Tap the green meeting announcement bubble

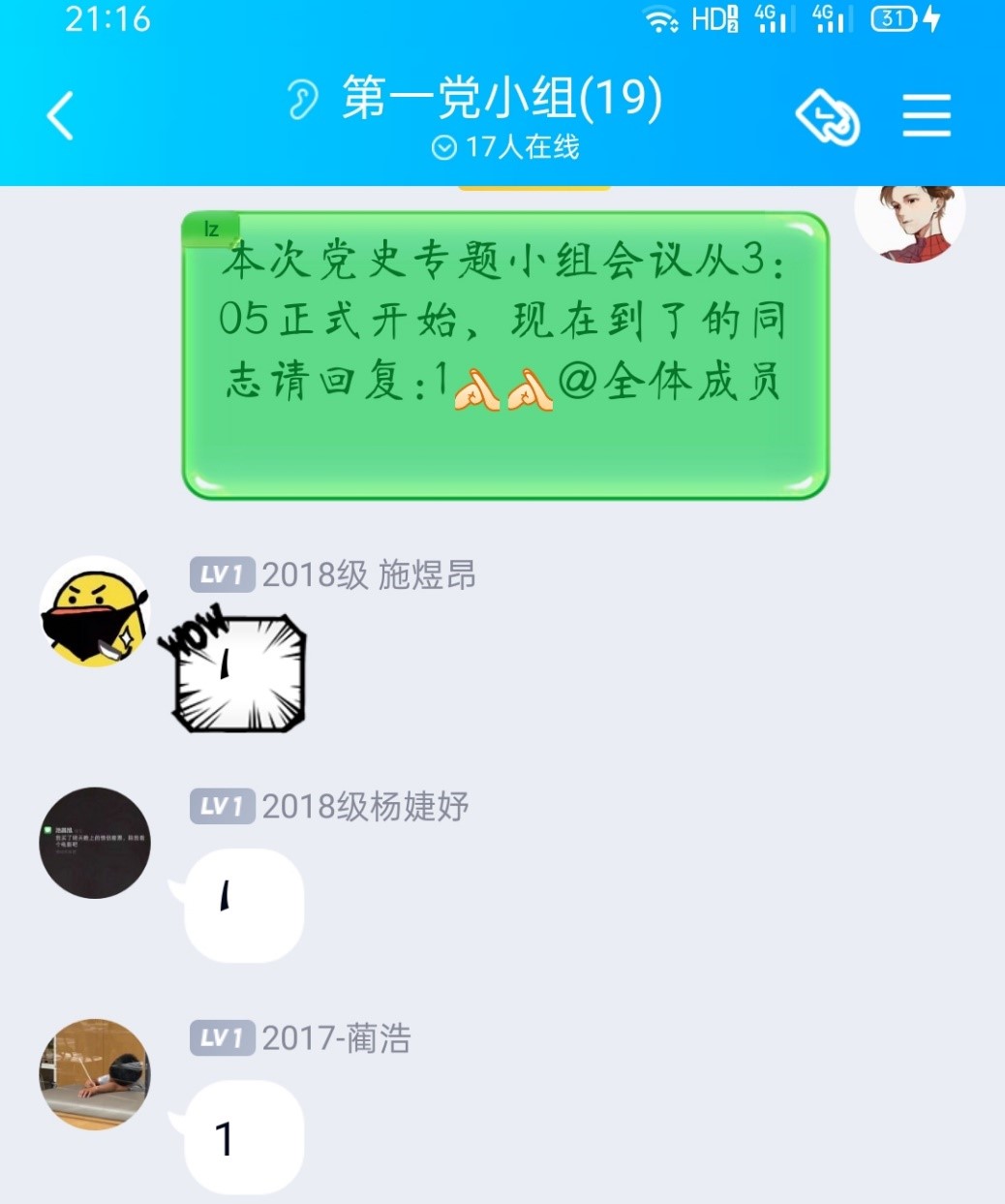[504, 355]
